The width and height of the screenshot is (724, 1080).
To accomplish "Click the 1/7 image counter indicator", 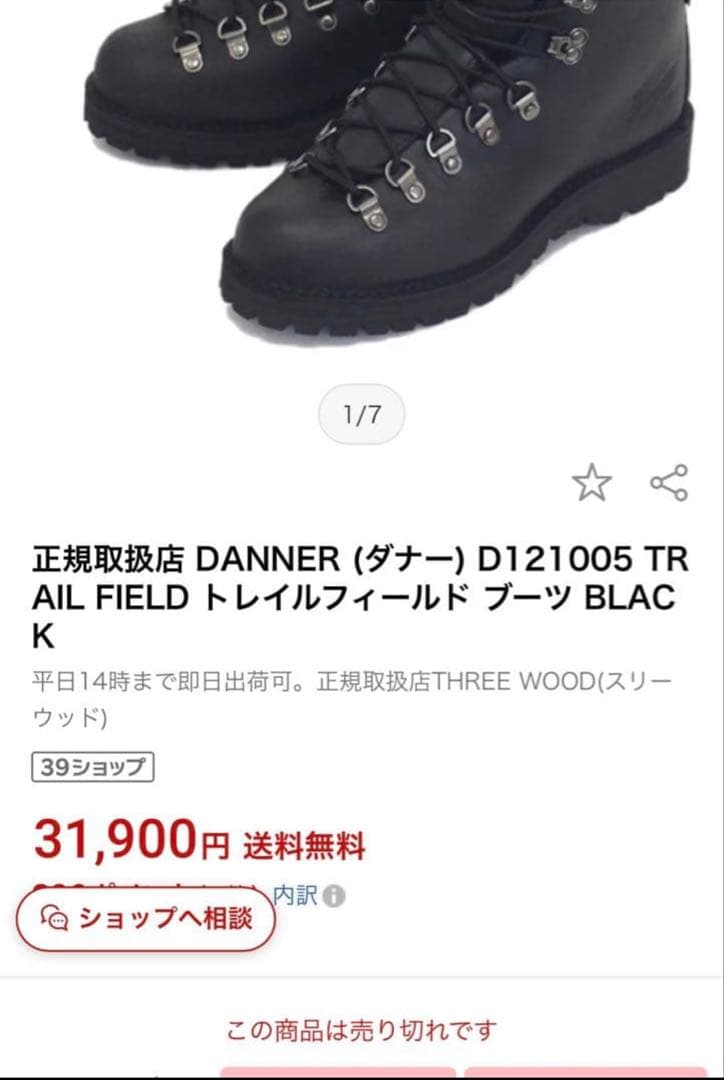I will click(360, 411).
